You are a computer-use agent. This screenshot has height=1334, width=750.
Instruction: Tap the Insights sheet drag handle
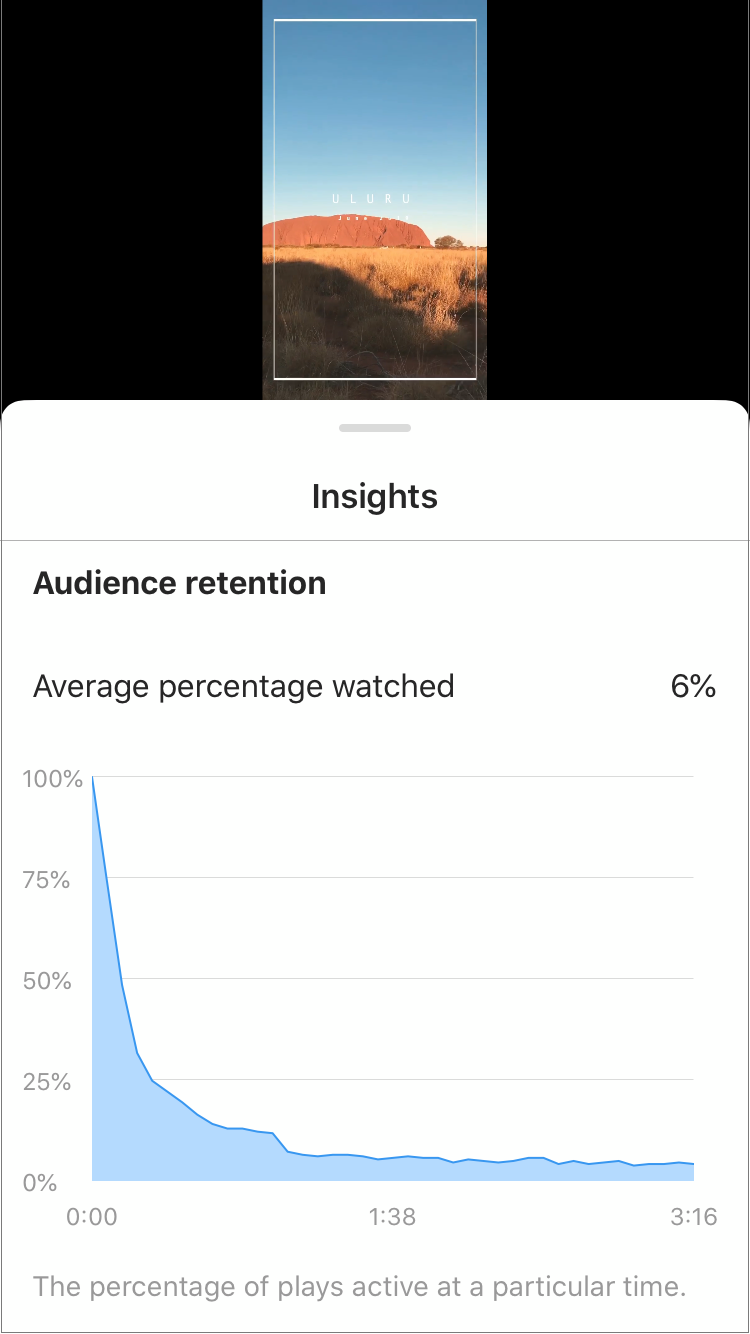tap(375, 428)
